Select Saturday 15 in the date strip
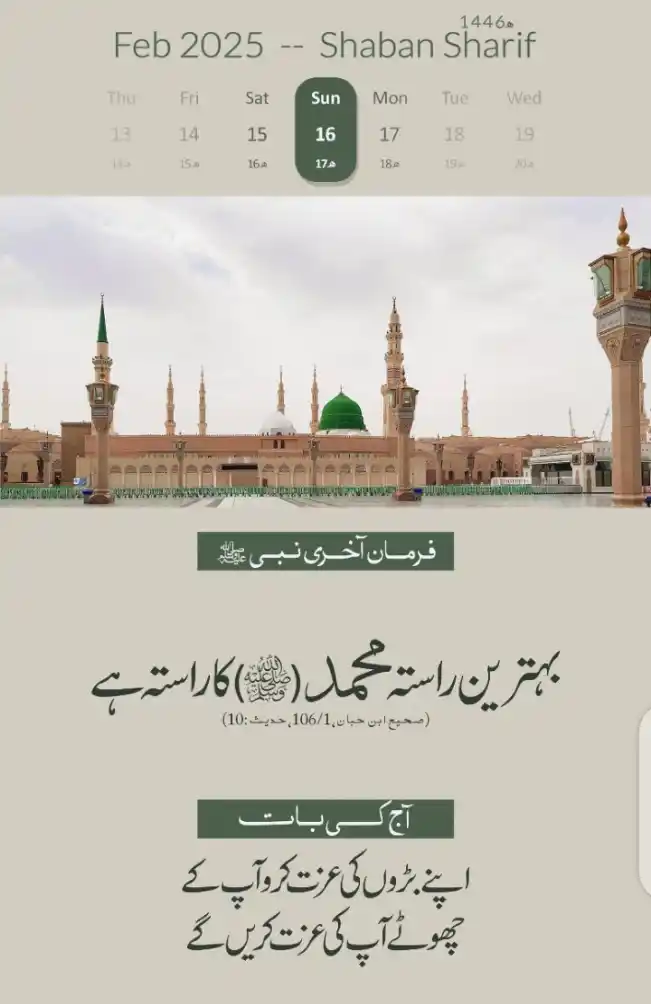Image resolution: width=651 pixels, height=1004 pixels. click(x=257, y=132)
